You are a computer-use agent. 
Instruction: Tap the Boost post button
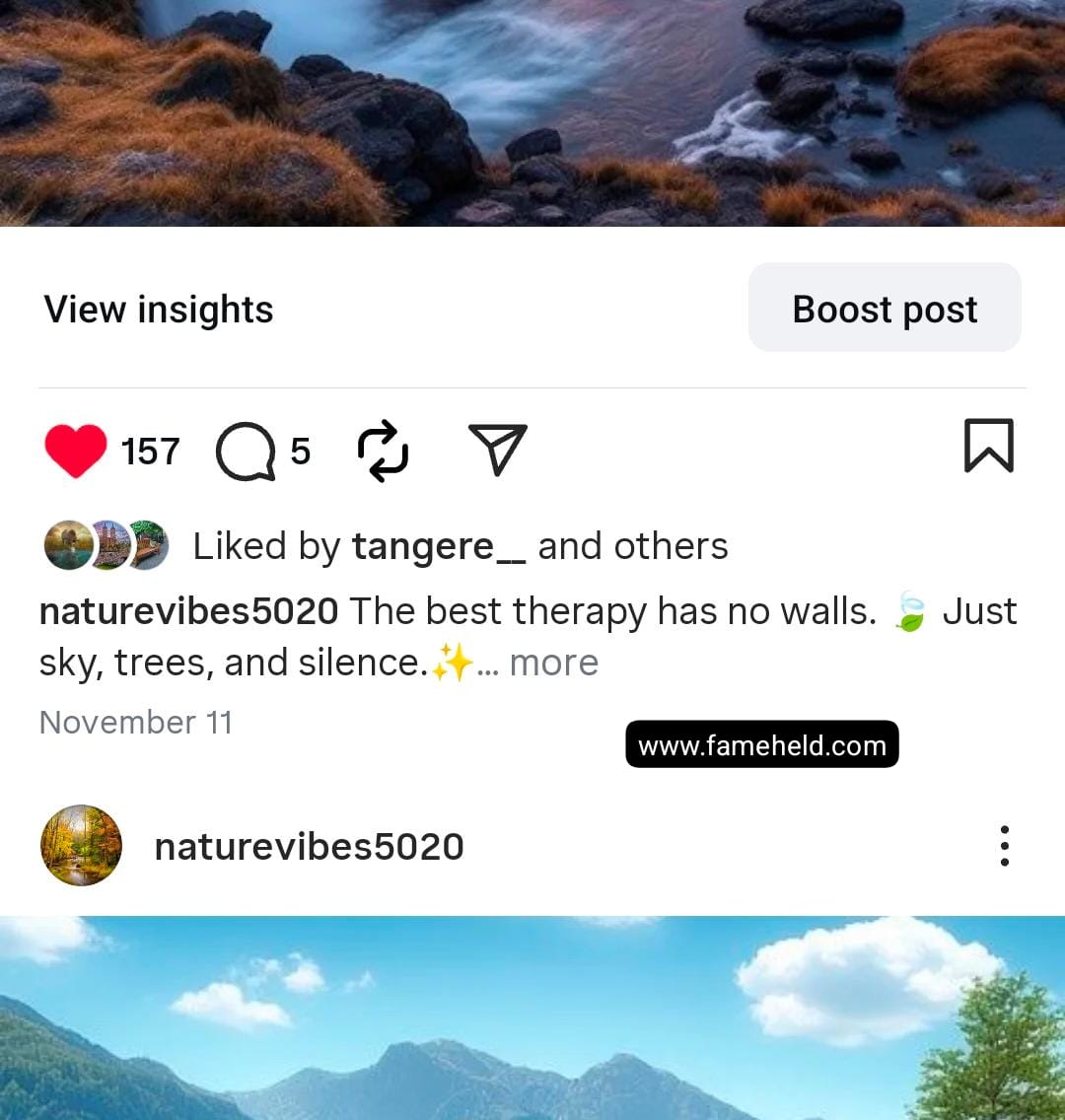pyautogui.click(x=884, y=308)
